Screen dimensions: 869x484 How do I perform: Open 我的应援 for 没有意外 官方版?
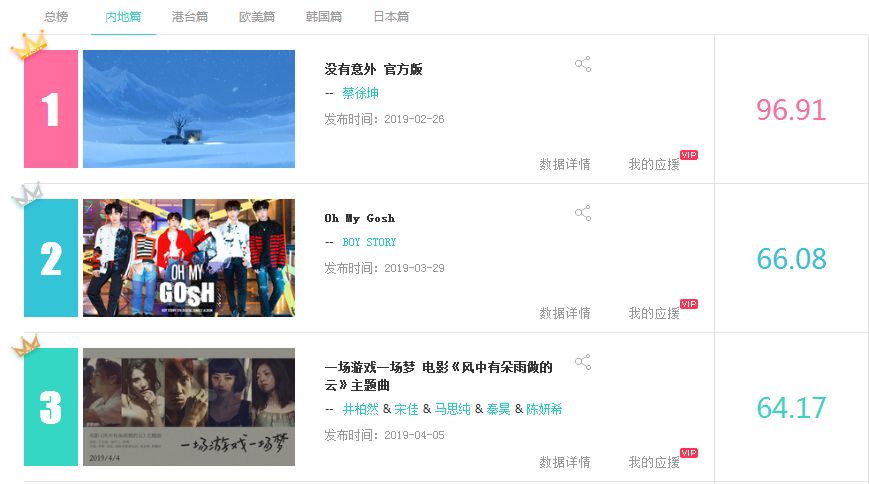pyautogui.click(x=654, y=164)
